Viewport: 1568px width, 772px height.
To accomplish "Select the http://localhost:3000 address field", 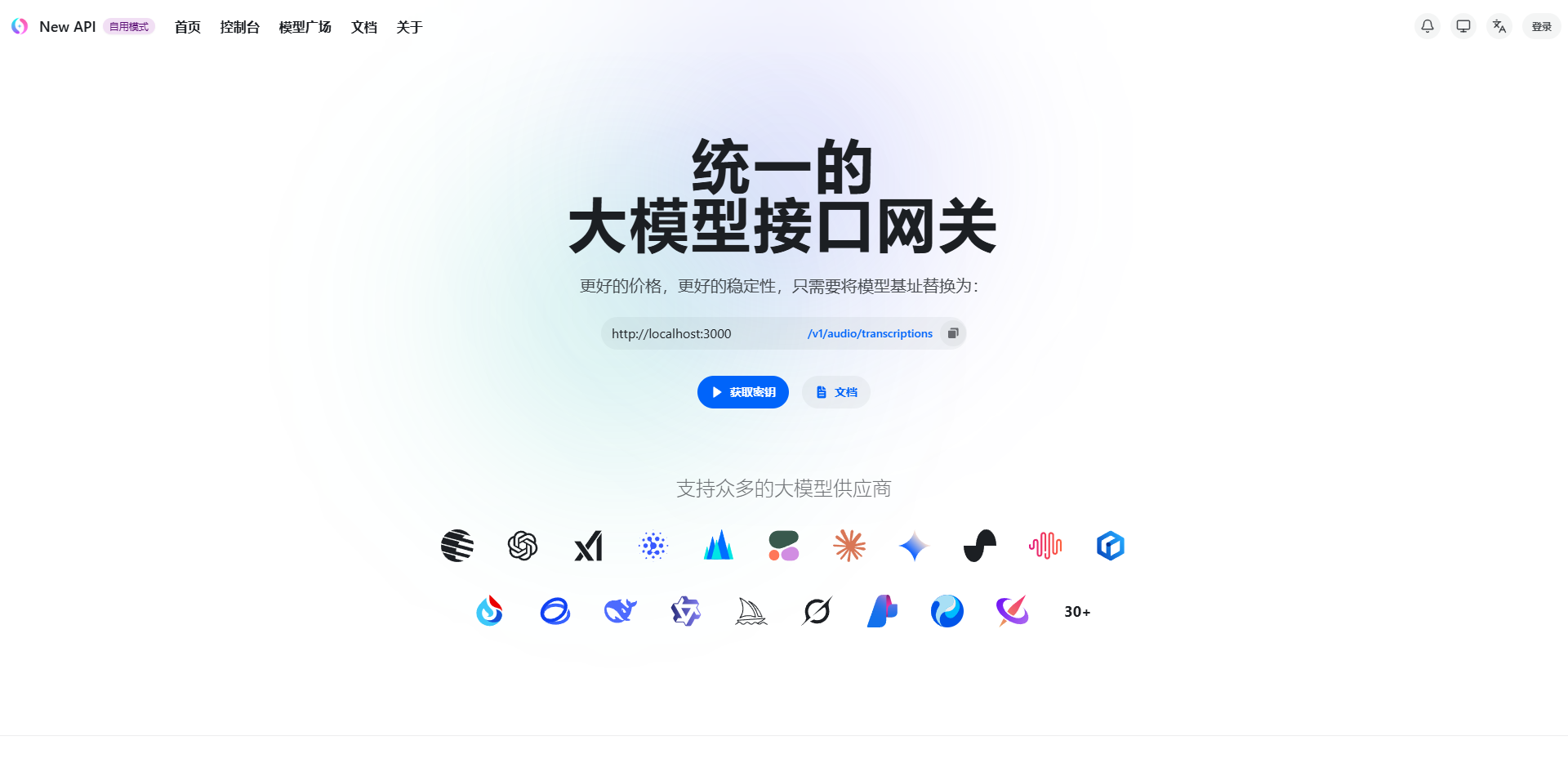I will coord(694,333).
